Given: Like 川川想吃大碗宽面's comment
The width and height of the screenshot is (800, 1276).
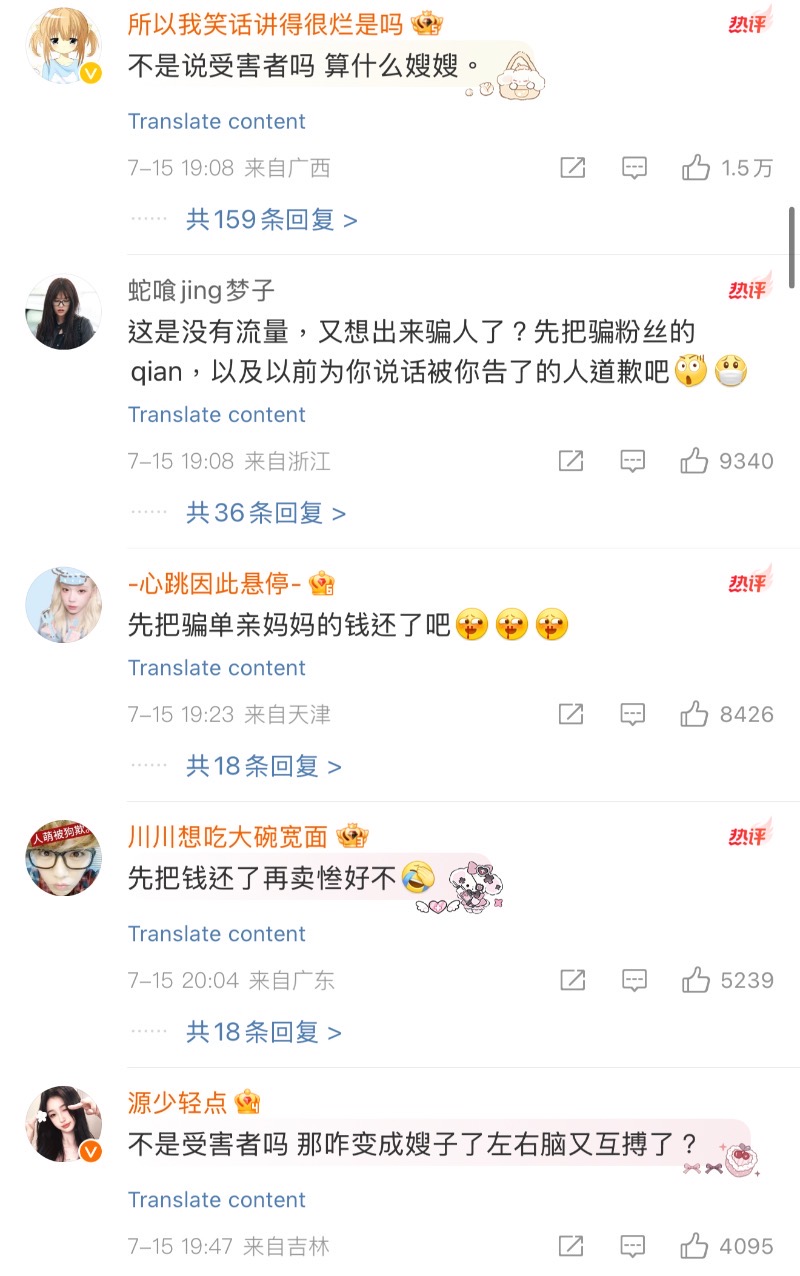Looking at the screenshot, I should point(696,981).
